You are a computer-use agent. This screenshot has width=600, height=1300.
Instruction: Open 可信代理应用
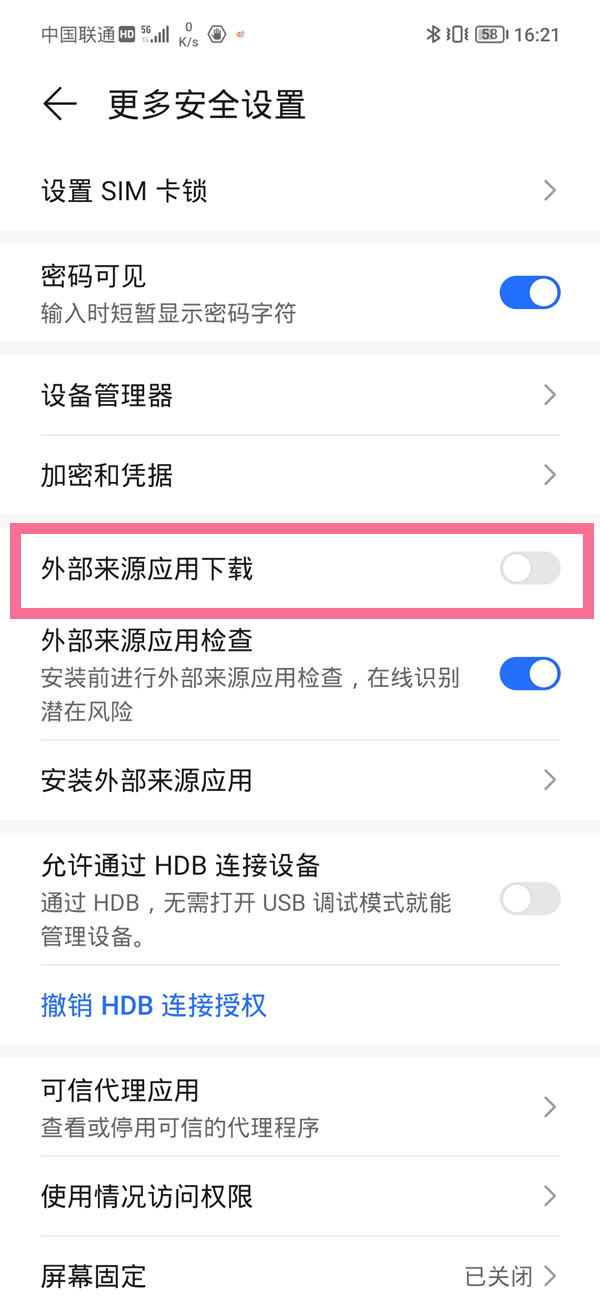coord(300,1107)
